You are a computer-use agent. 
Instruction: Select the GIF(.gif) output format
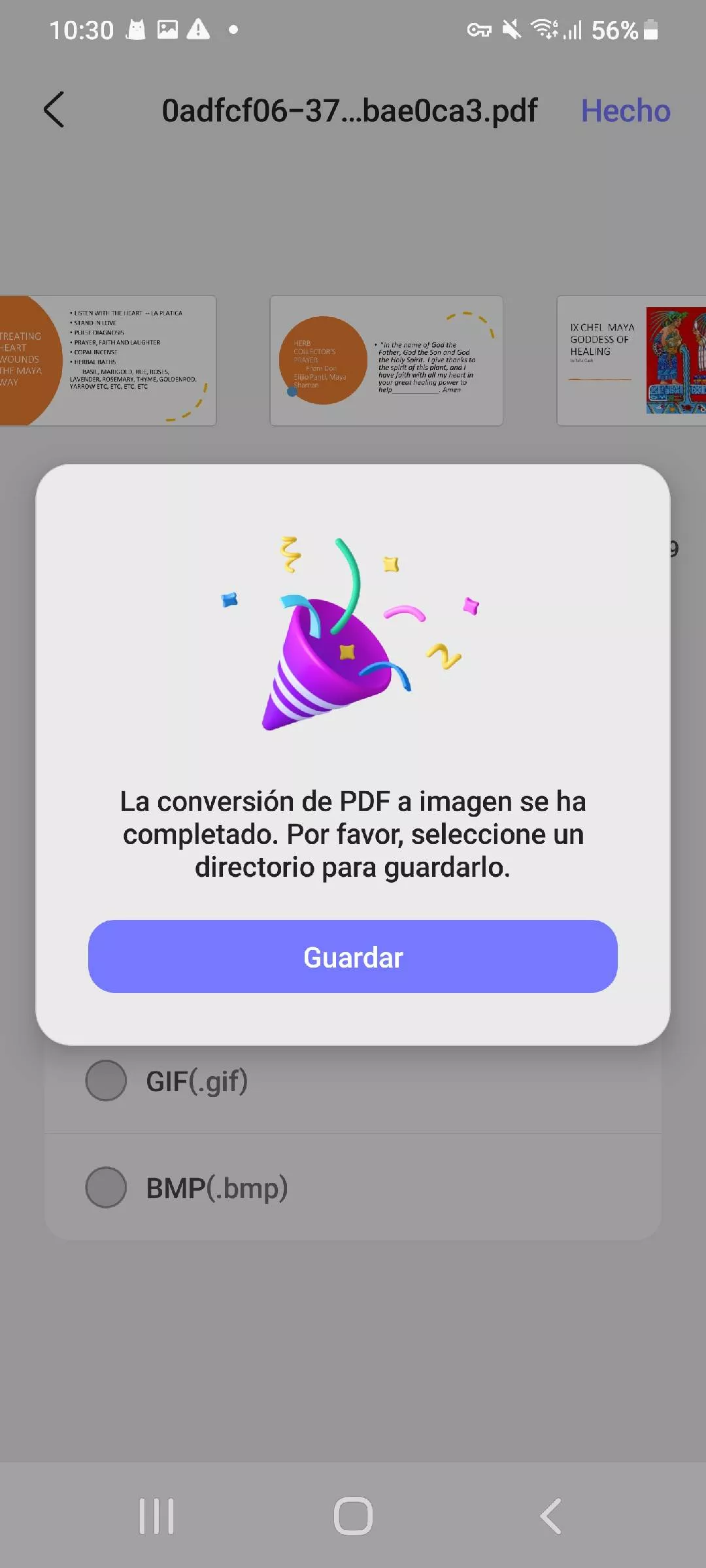(196, 1081)
